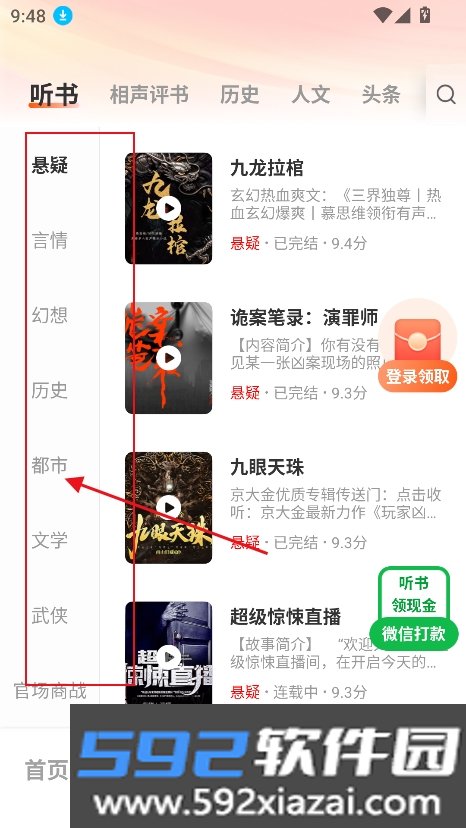Open the 文学 category
Viewport: 466px width, 828px height.
(50, 540)
